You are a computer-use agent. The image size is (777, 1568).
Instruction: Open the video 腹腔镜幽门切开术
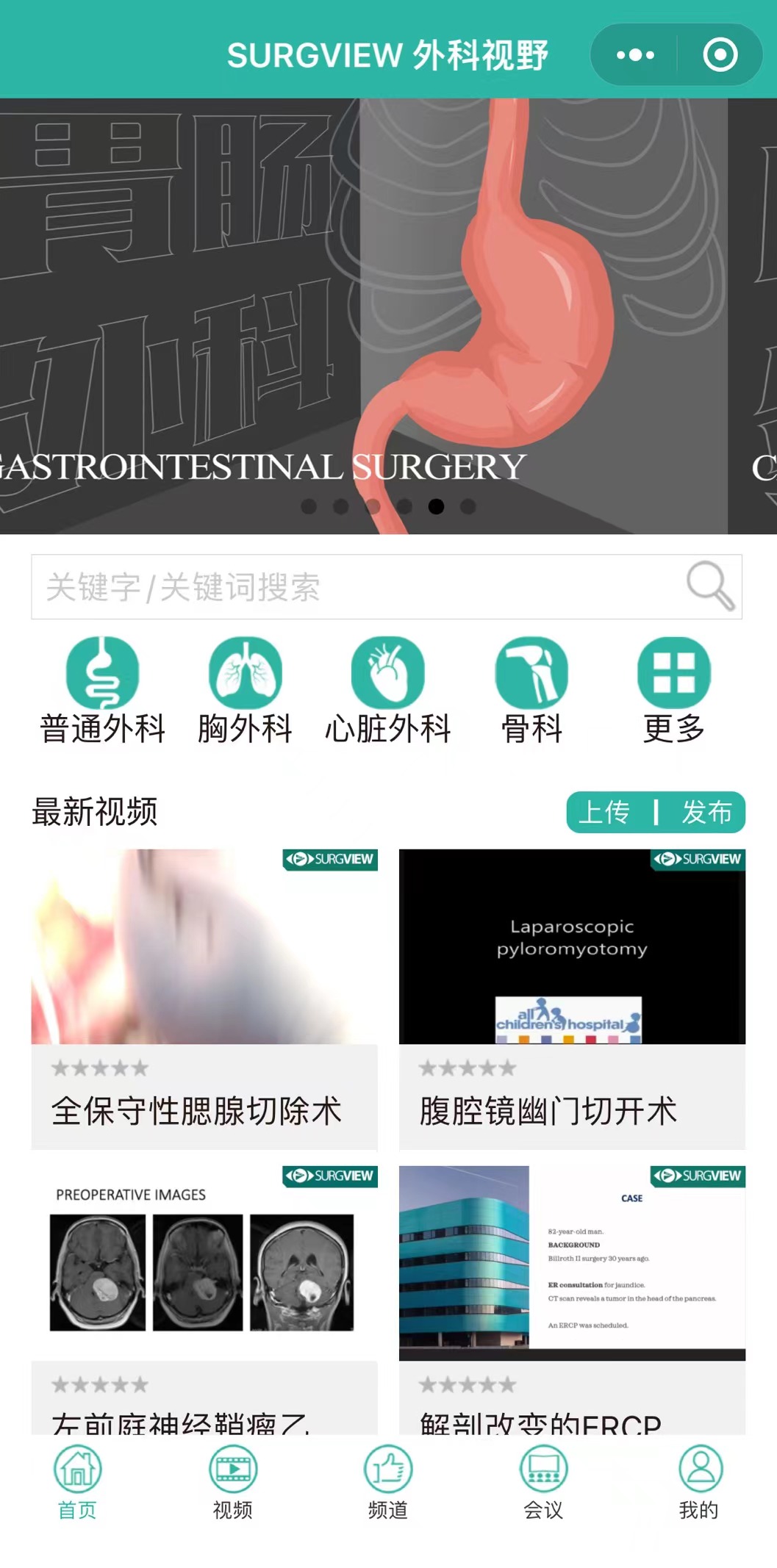coord(572,999)
